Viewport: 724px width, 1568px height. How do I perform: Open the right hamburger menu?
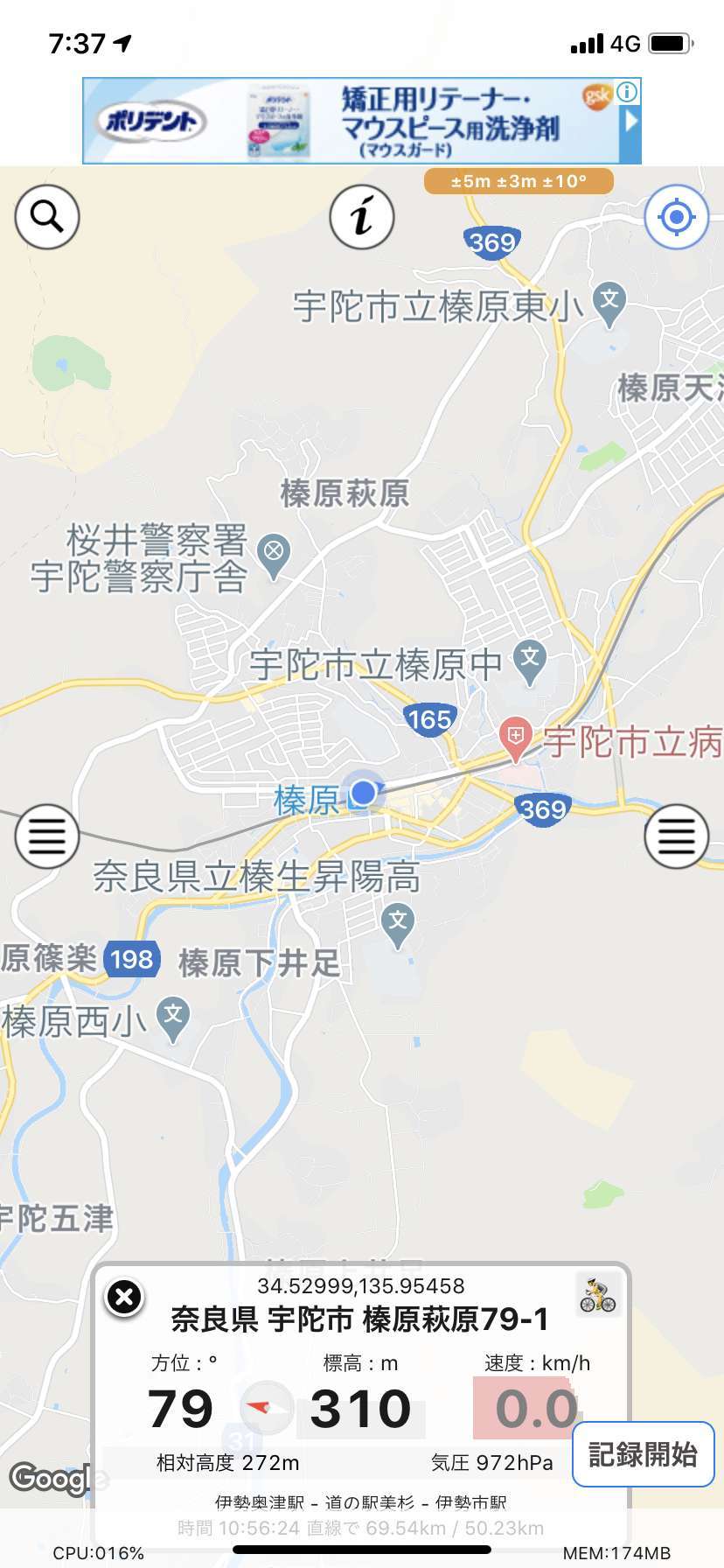tap(677, 836)
